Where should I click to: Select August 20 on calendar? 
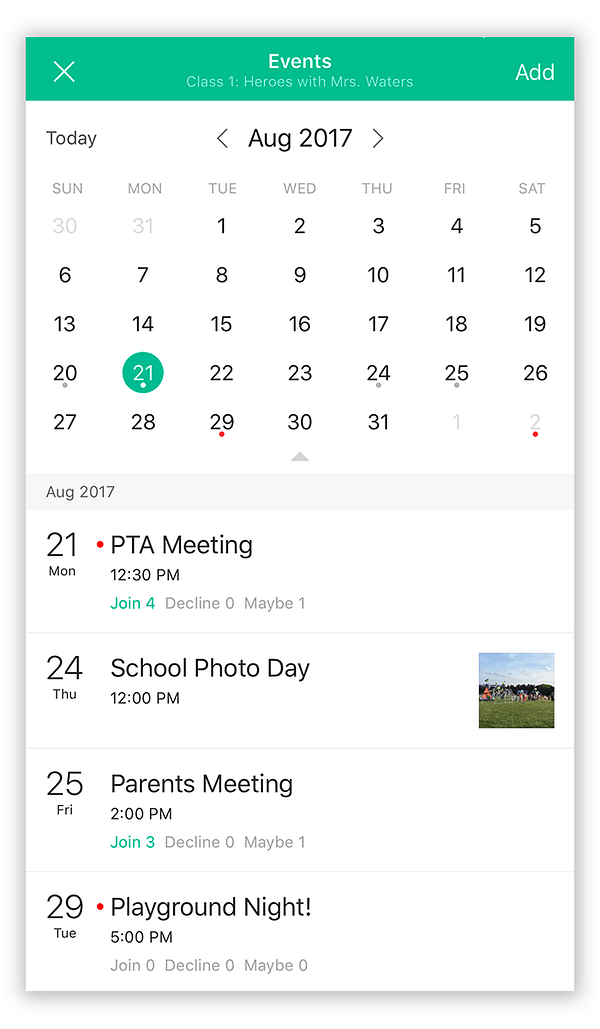coord(65,373)
